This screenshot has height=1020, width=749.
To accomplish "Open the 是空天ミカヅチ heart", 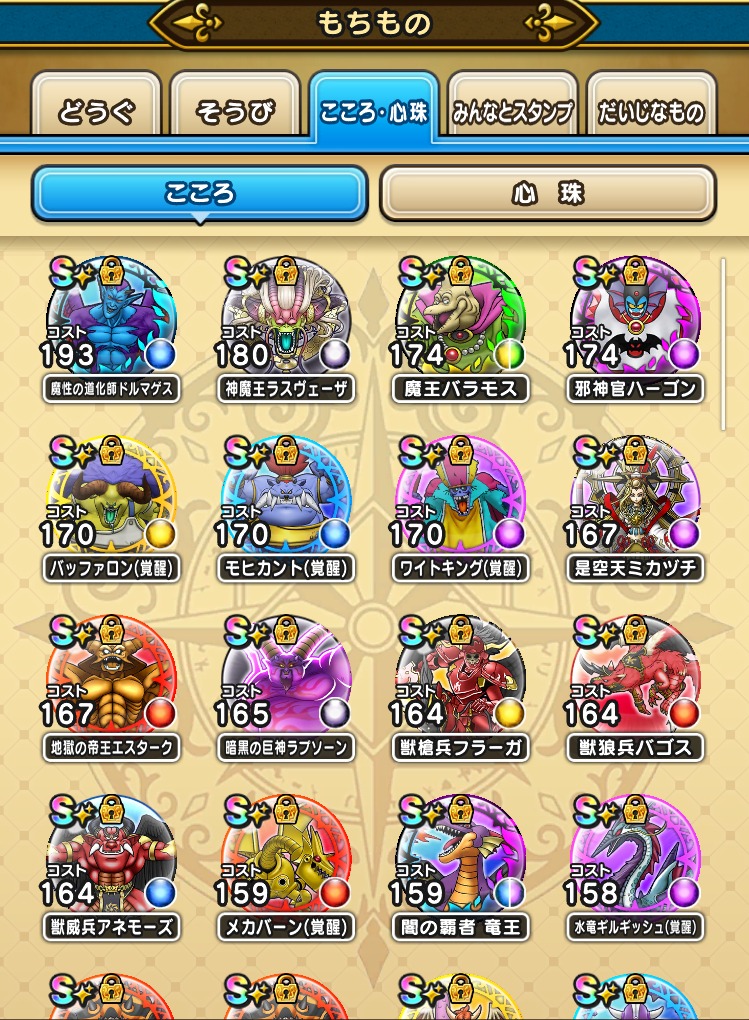I will (635, 500).
